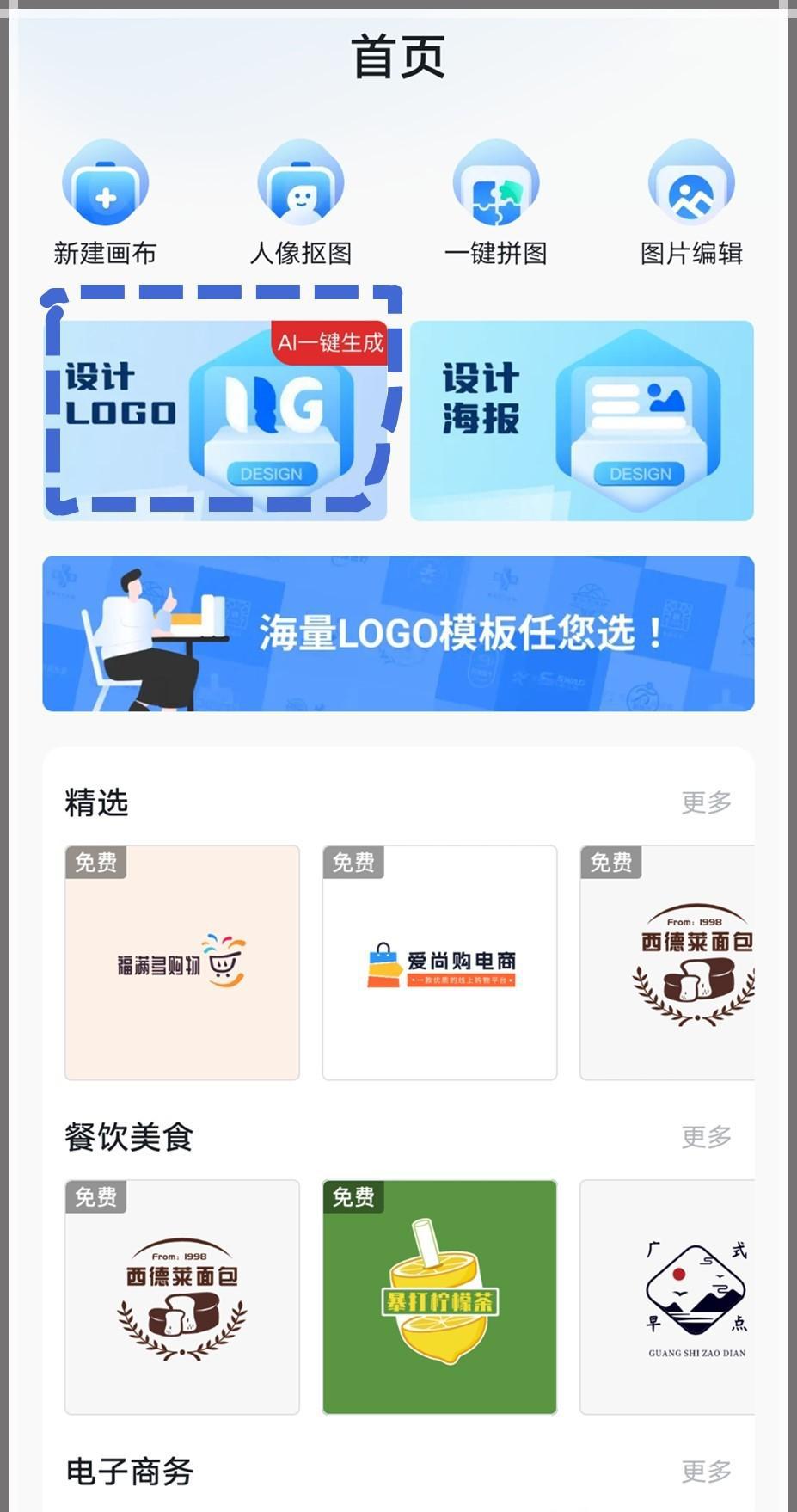This screenshot has width=797, height=1512.
Task: Open the 海量LOGO模板任您选 banner
Action: point(398,633)
